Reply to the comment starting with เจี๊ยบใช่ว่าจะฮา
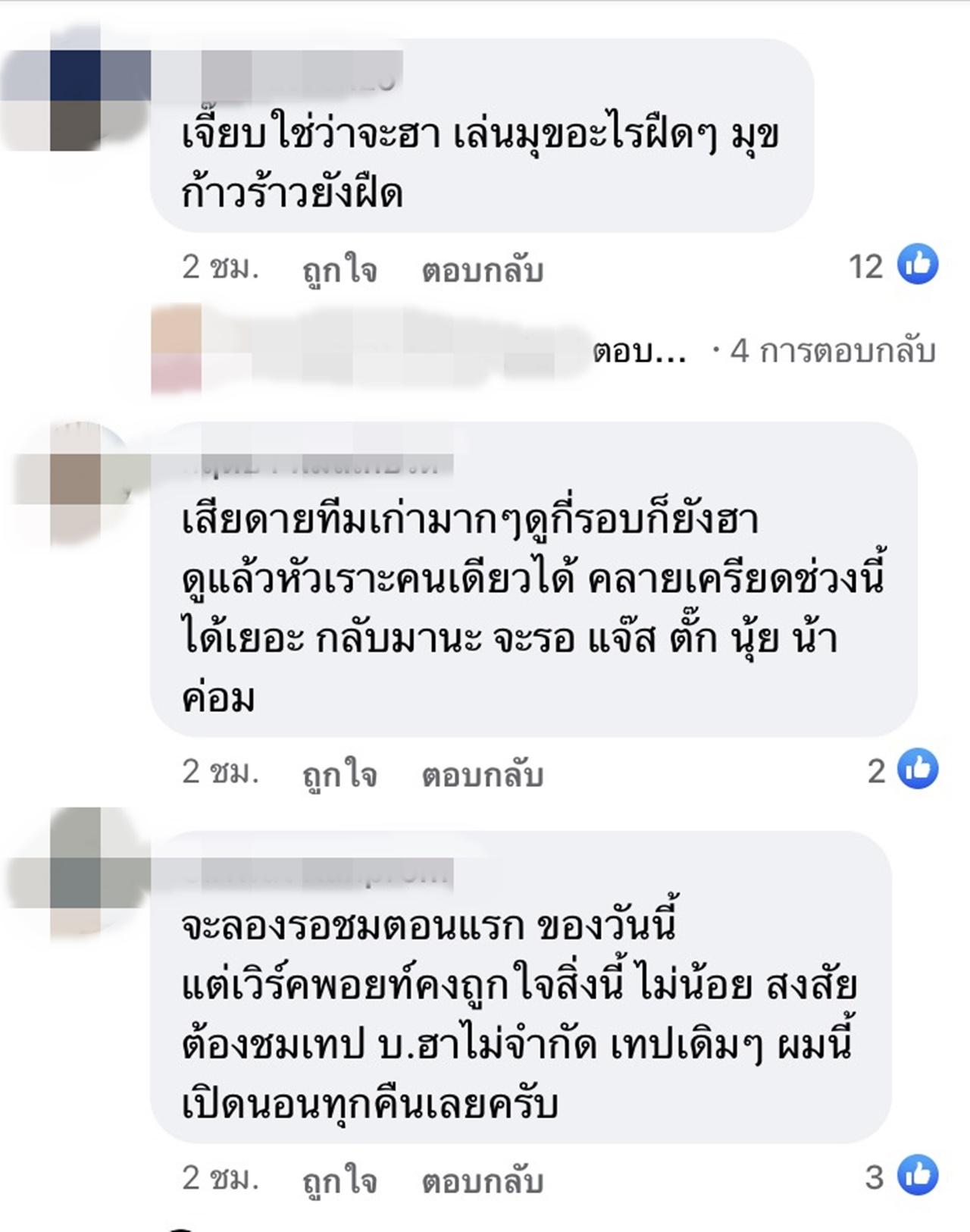Image resolution: width=970 pixels, height=1232 pixels. [482, 269]
